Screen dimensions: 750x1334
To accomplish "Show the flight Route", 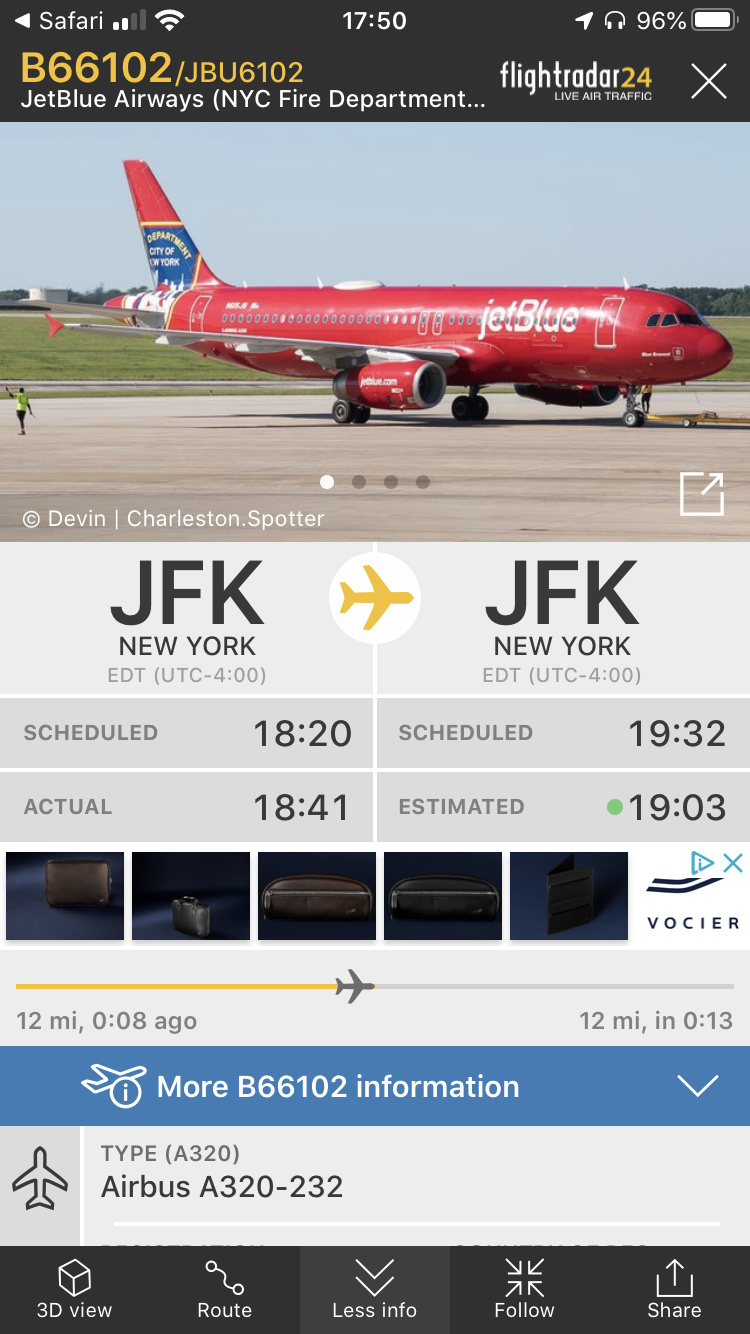I will [224, 1290].
